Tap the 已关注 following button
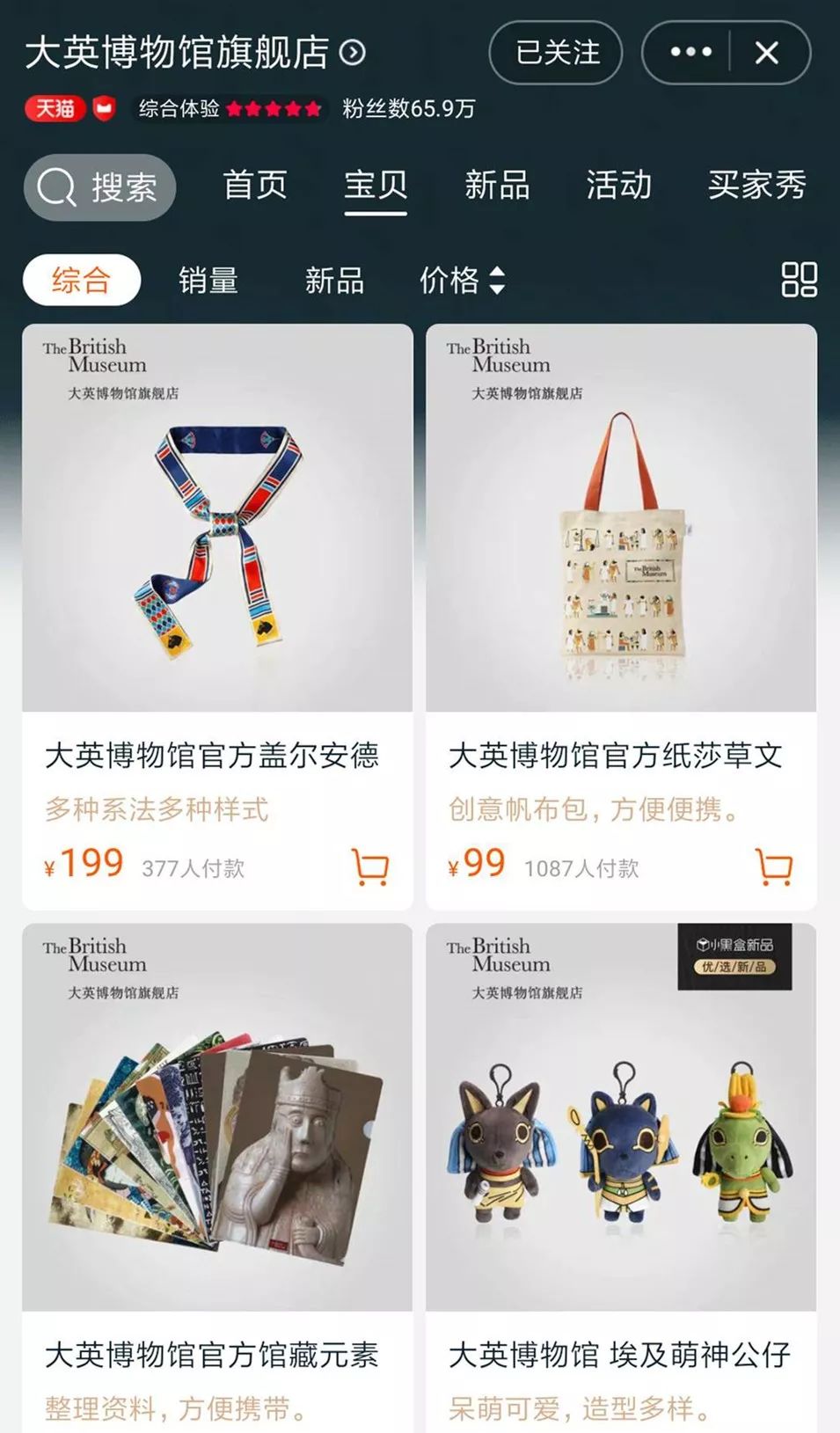 tap(556, 53)
